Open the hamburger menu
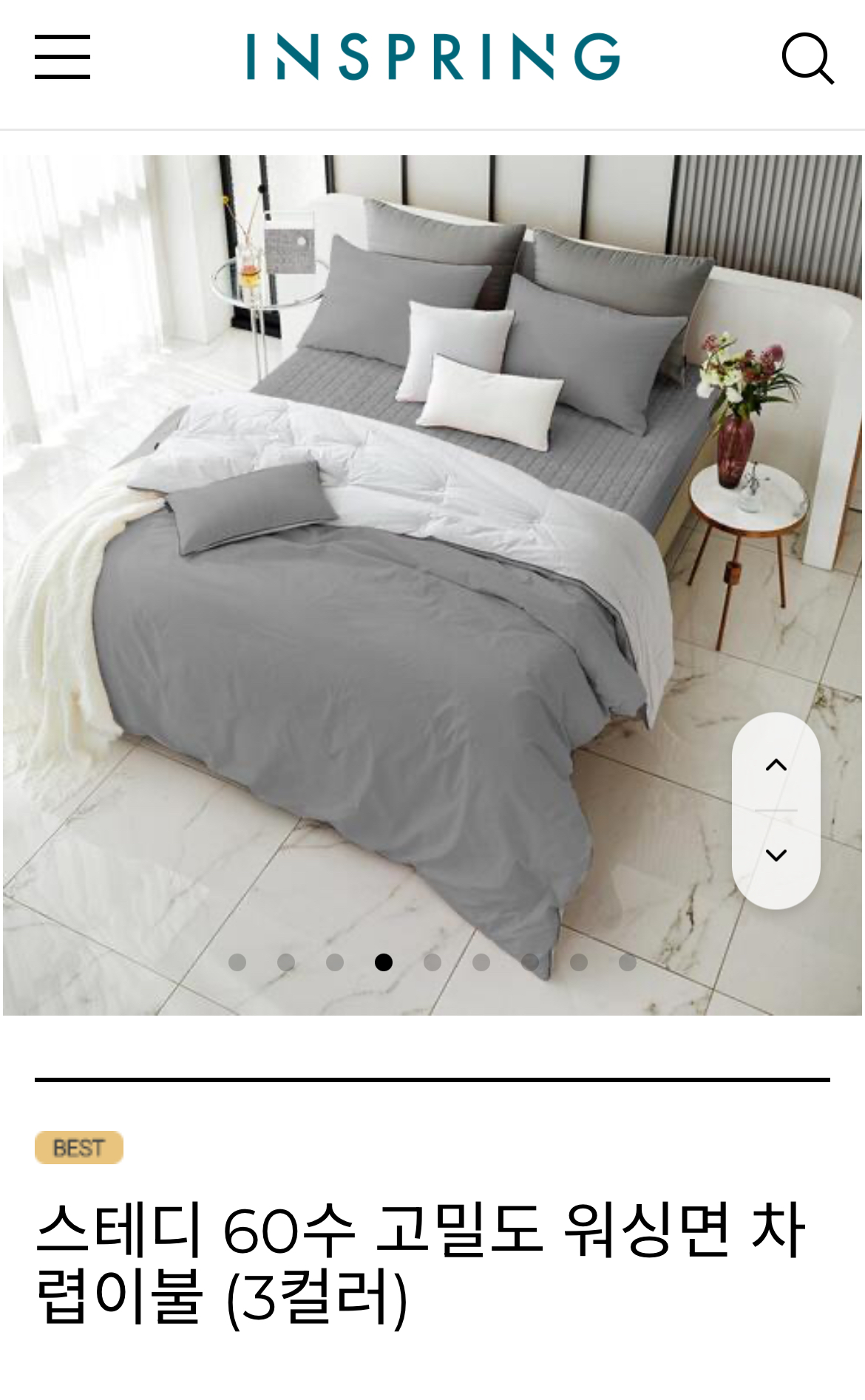This screenshot has height=1400, width=865. (x=62, y=57)
